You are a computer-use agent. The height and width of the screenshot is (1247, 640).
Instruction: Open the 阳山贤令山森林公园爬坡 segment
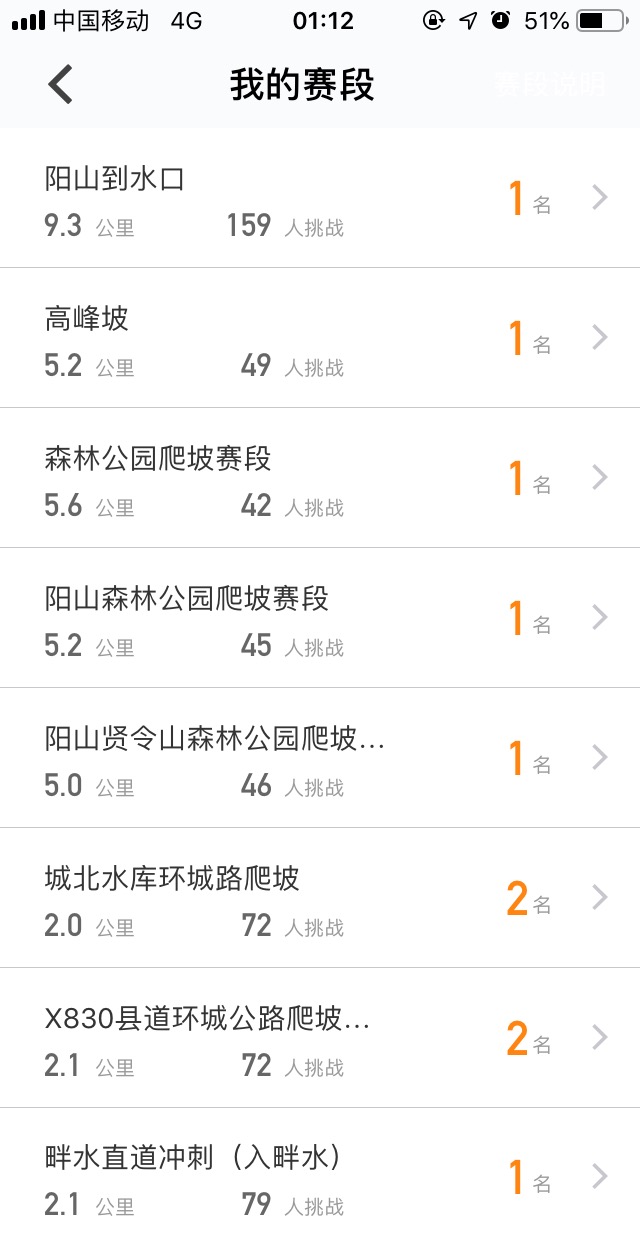point(320,759)
